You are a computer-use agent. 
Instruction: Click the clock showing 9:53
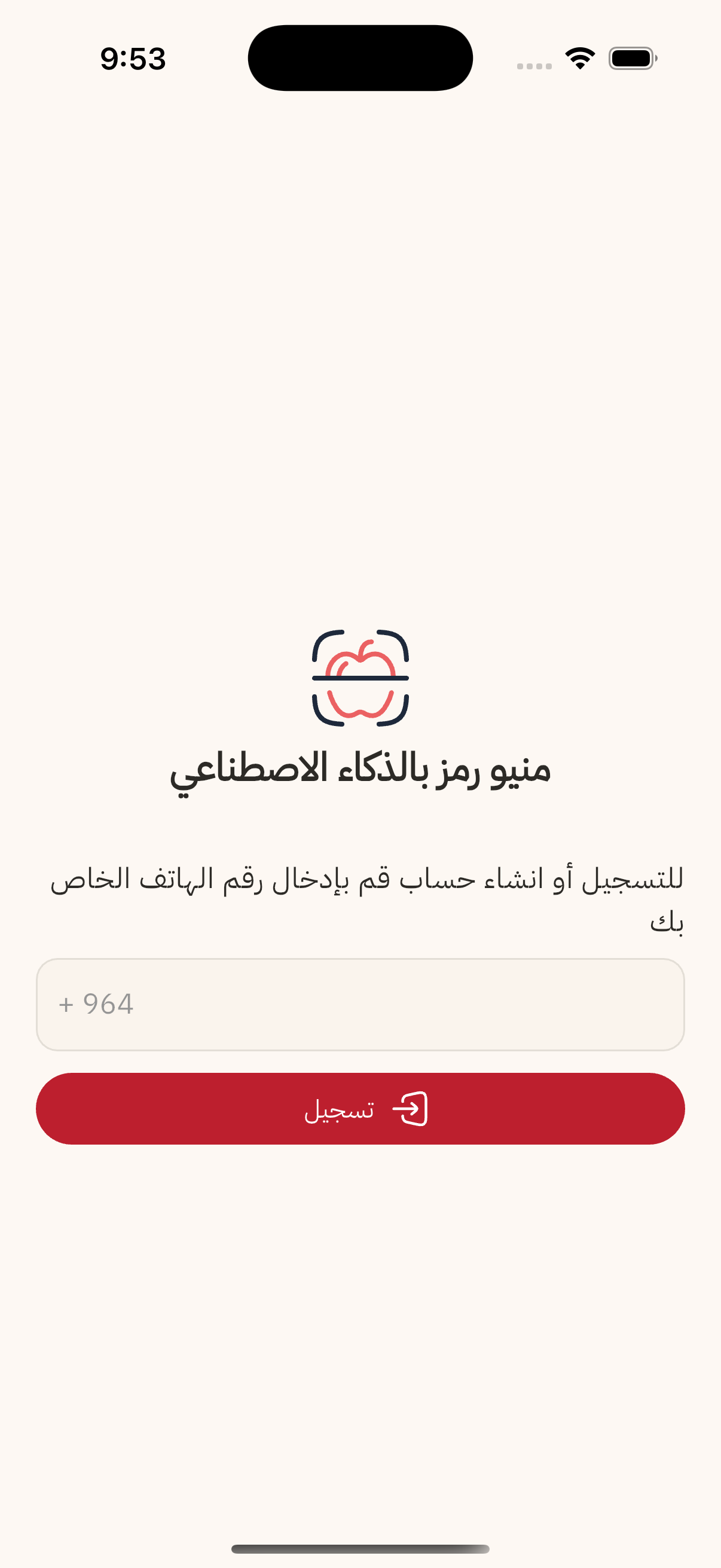(134, 58)
